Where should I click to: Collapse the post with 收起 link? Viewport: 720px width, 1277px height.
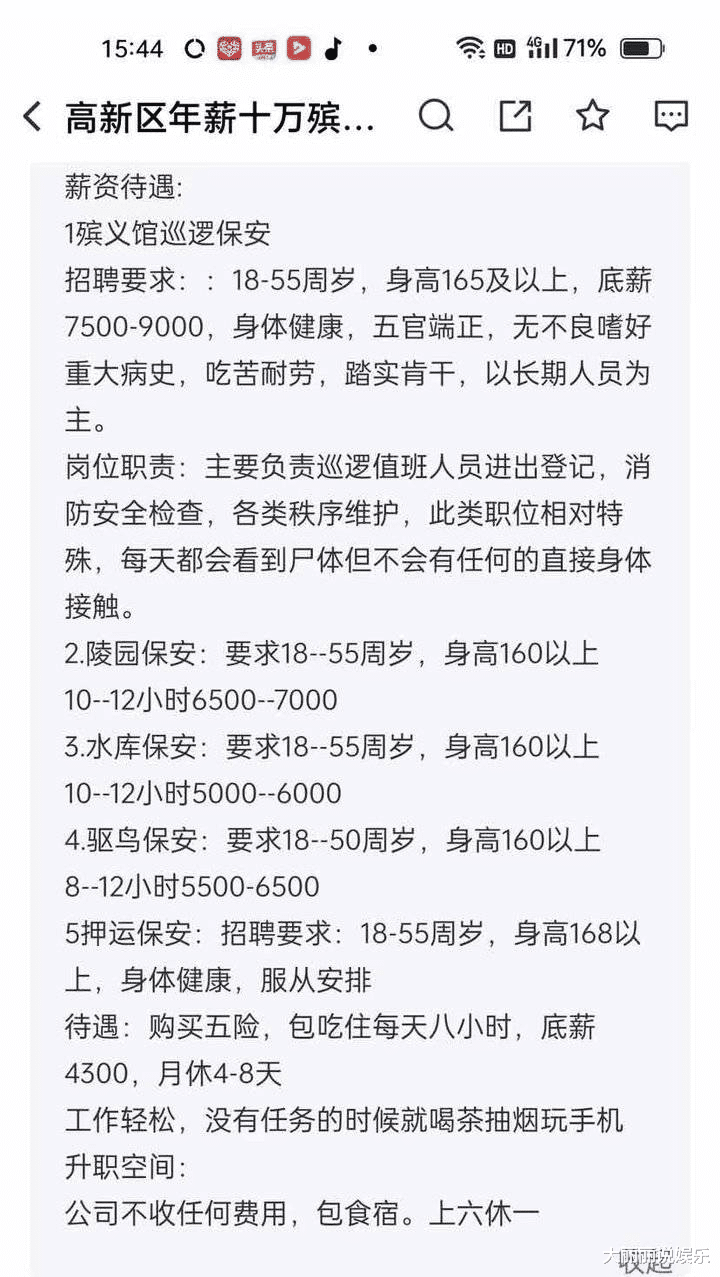(645, 1264)
